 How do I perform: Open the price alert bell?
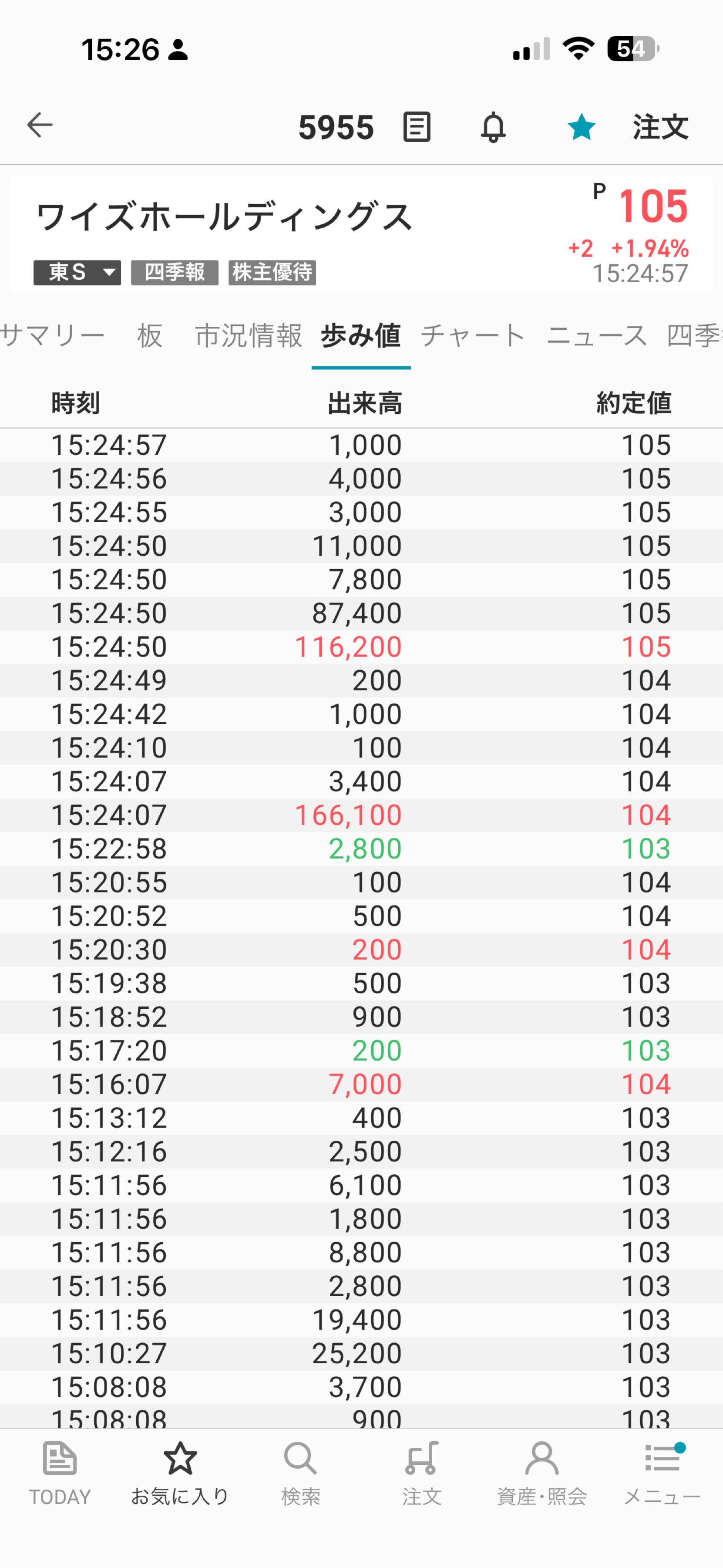coord(493,127)
